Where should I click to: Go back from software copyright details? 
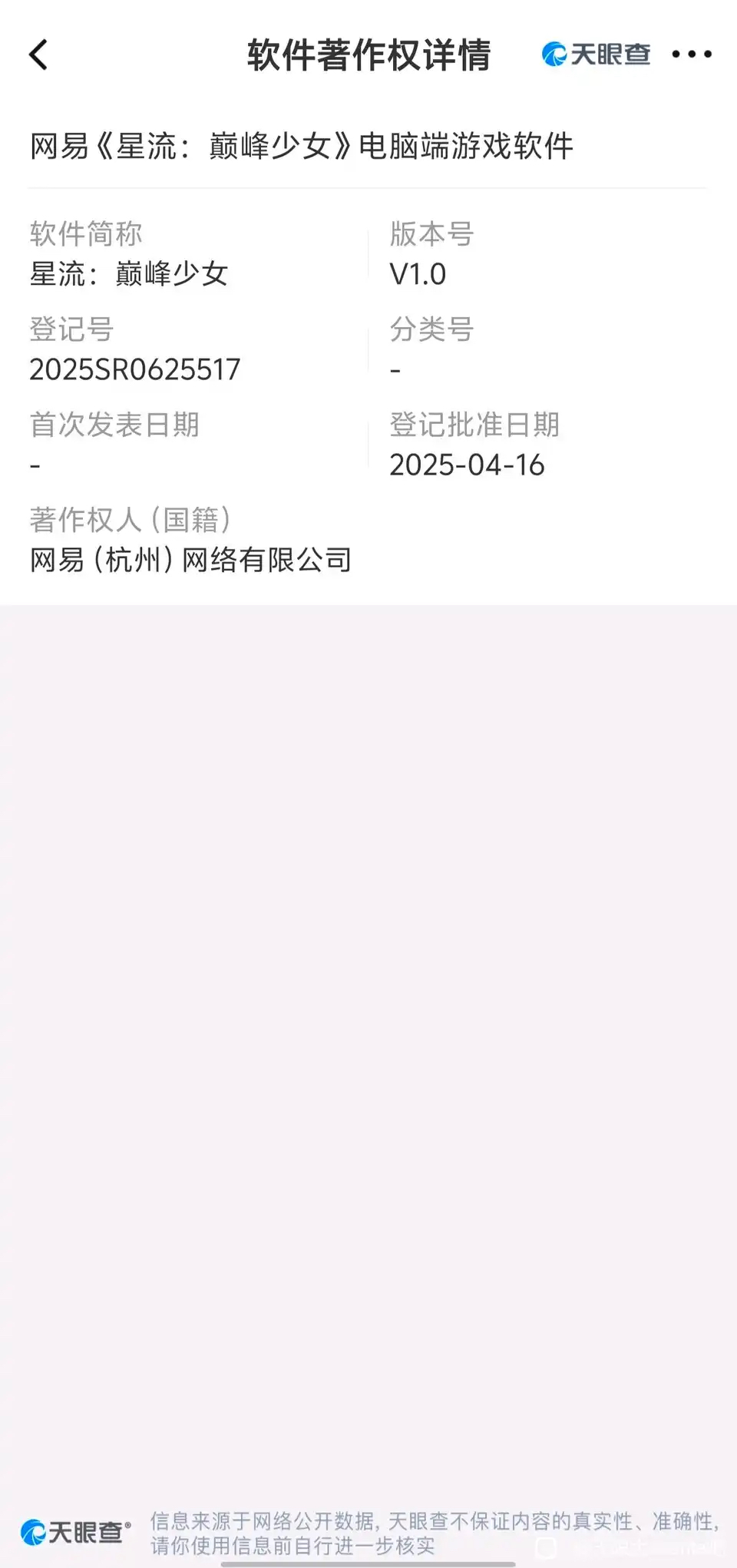tap(38, 55)
